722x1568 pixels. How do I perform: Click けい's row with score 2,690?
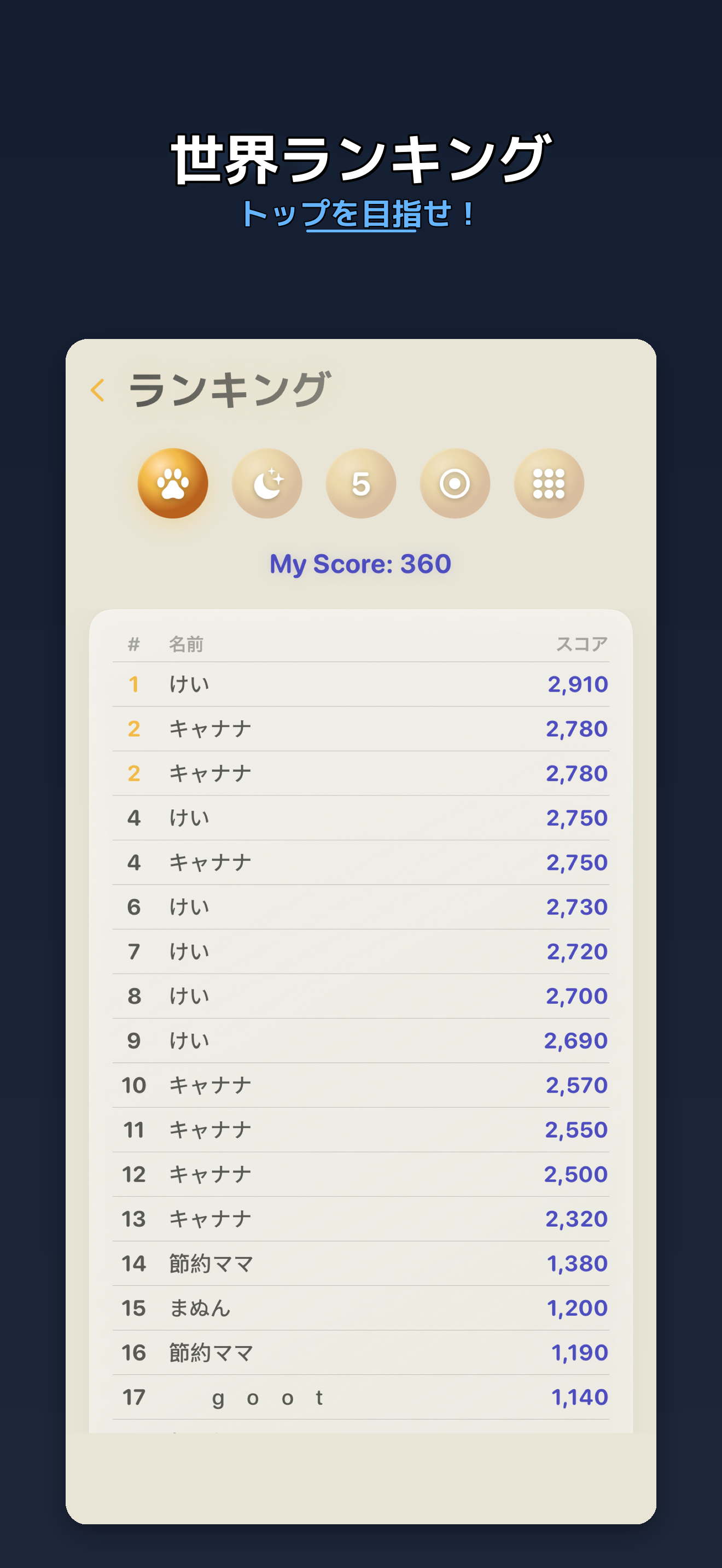[x=360, y=1041]
